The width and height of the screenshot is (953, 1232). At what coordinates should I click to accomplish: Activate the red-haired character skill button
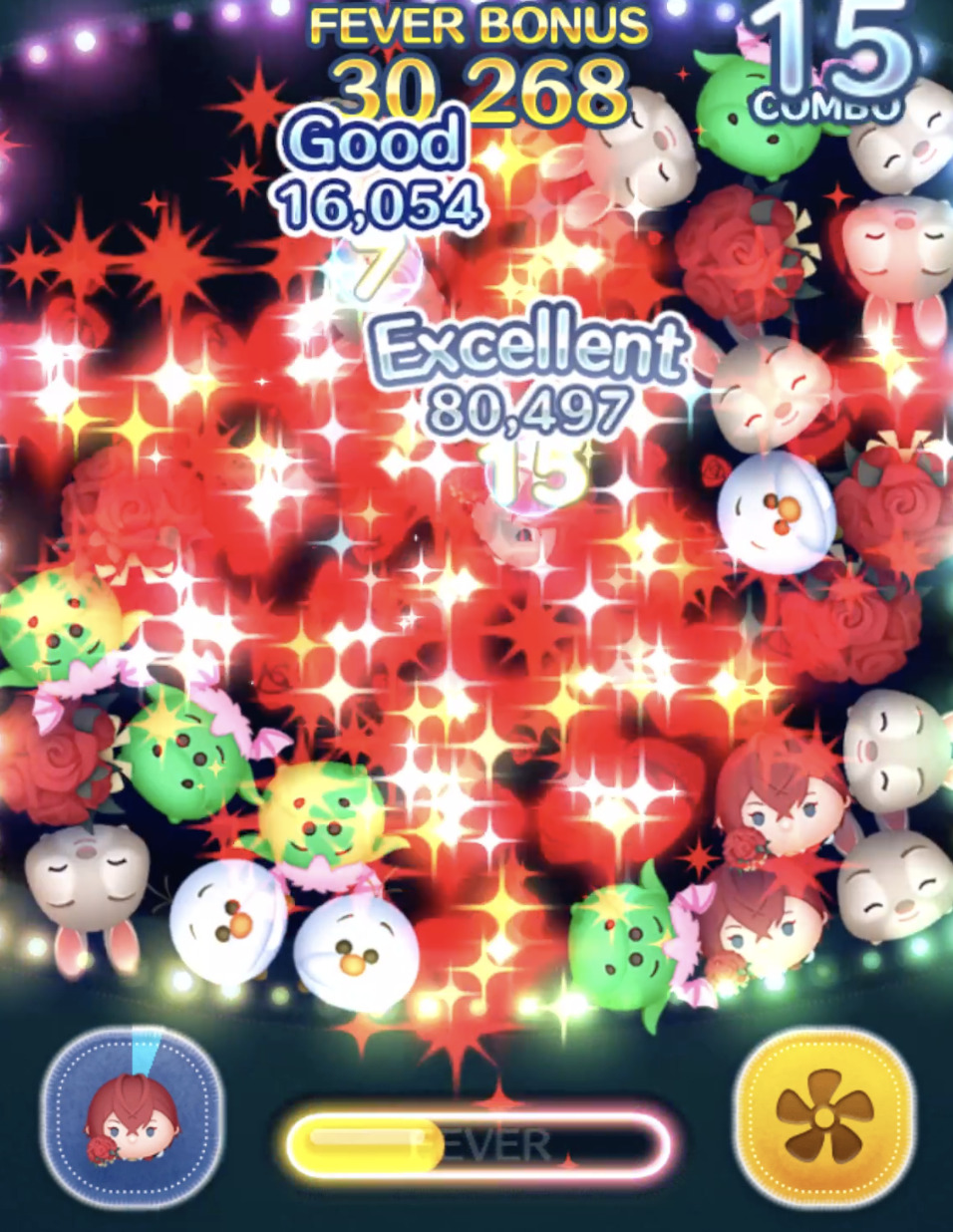pyautogui.click(x=132, y=1119)
